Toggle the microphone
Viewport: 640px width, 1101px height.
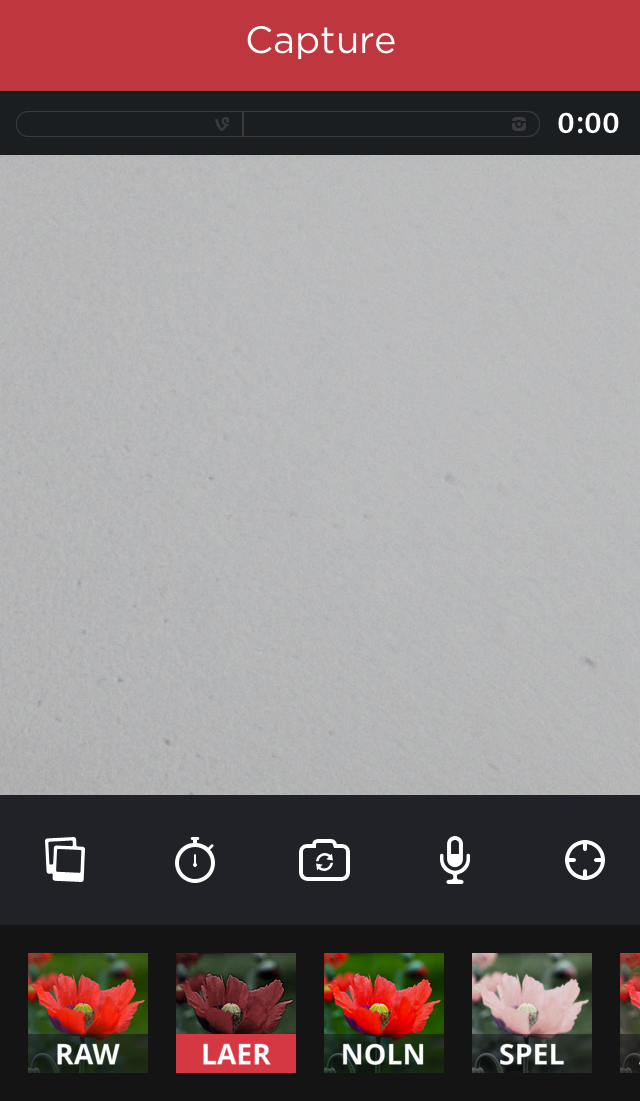pyautogui.click(x=455, y=859)
